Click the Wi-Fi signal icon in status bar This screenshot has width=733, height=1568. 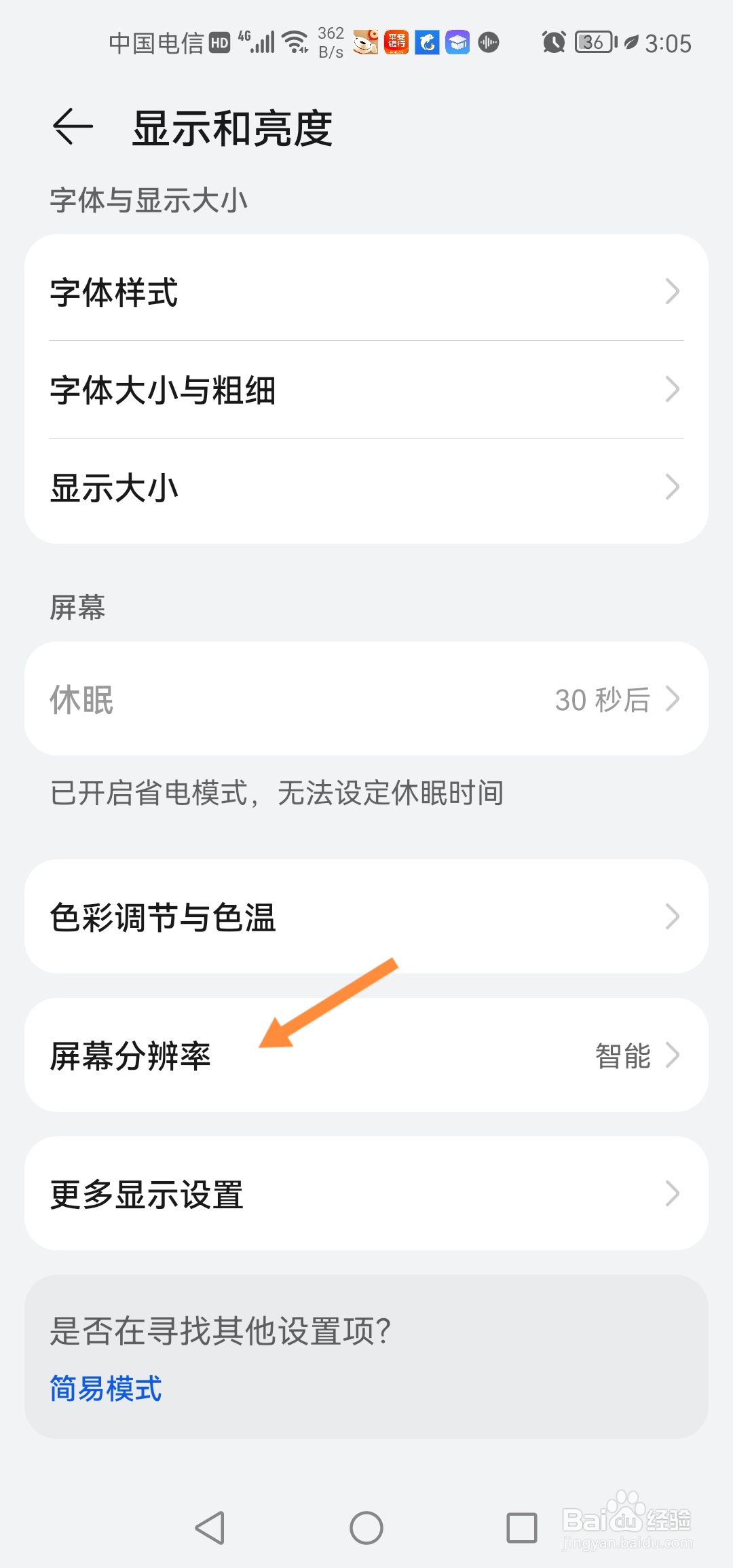point(295,41)
